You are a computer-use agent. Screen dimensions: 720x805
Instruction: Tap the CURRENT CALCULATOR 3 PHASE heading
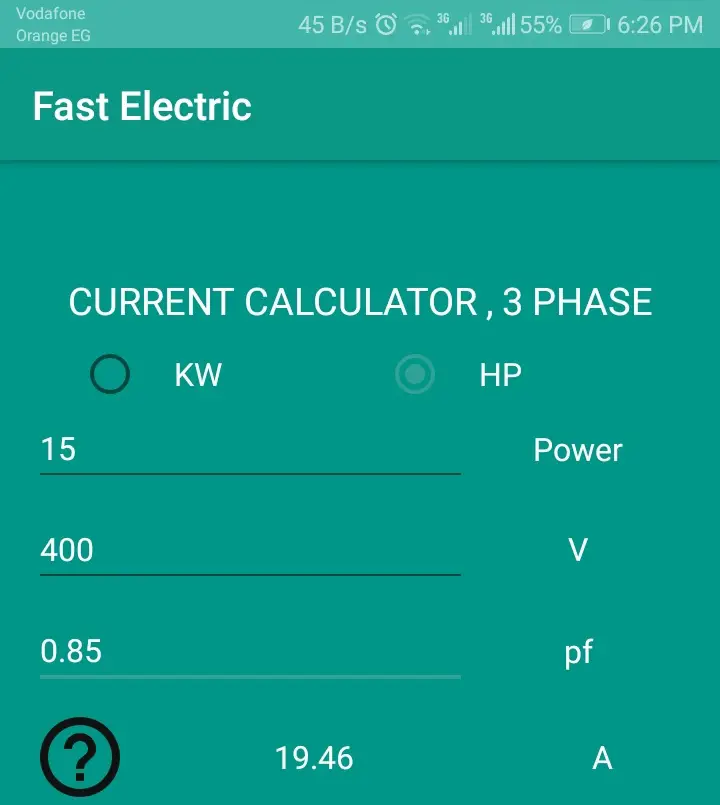coord(360,301)
